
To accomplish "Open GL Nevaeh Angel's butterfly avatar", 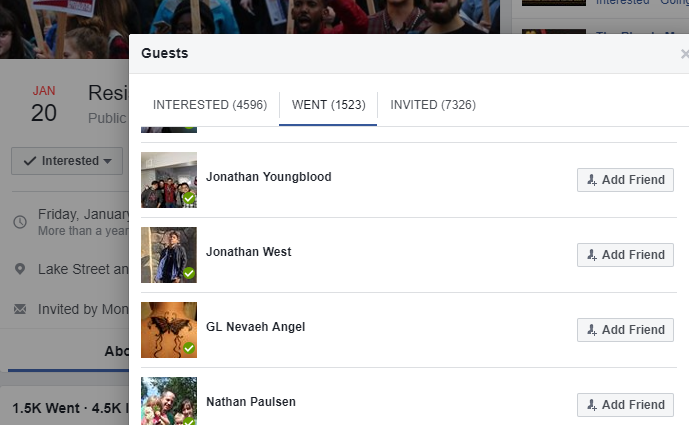I will point(168,330).
